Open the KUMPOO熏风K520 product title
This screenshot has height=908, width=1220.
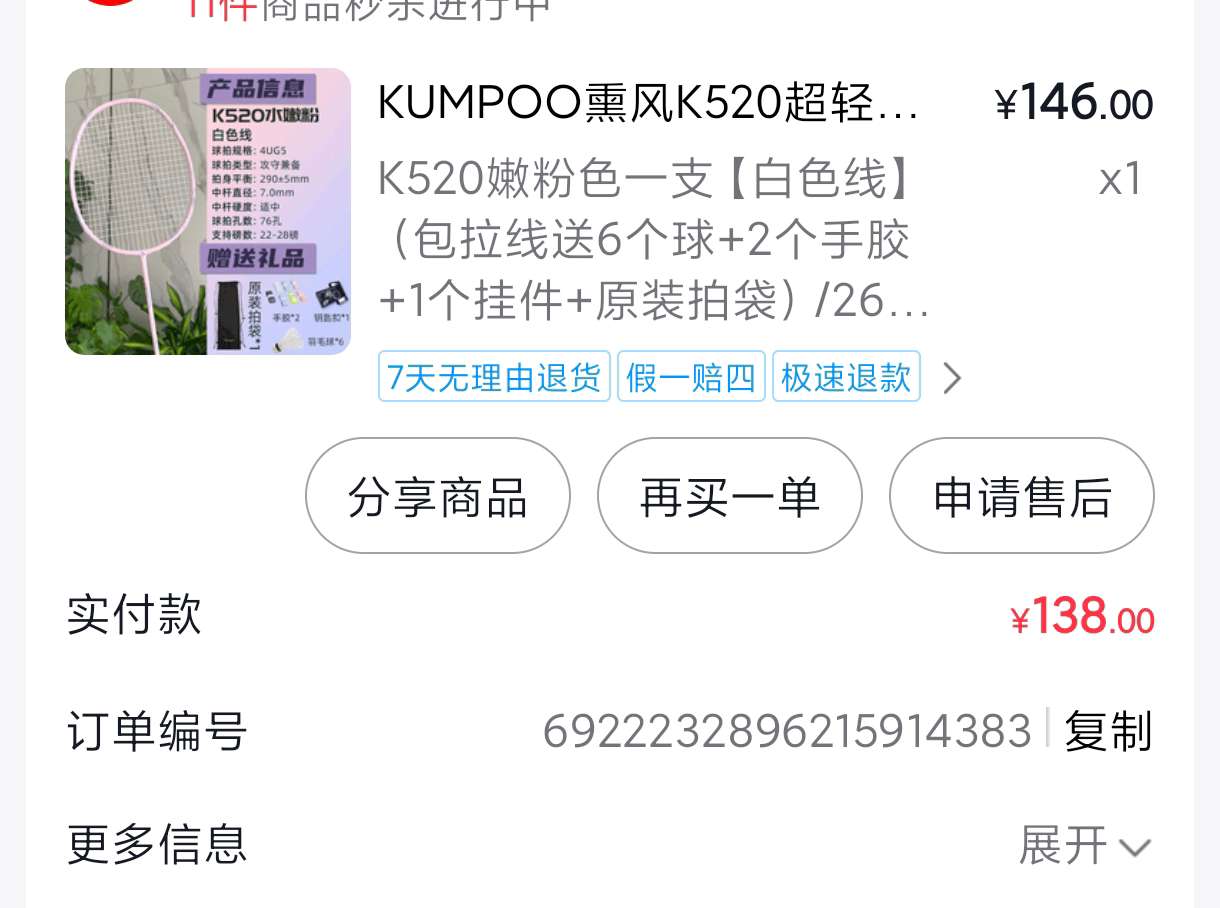(648, 104)
